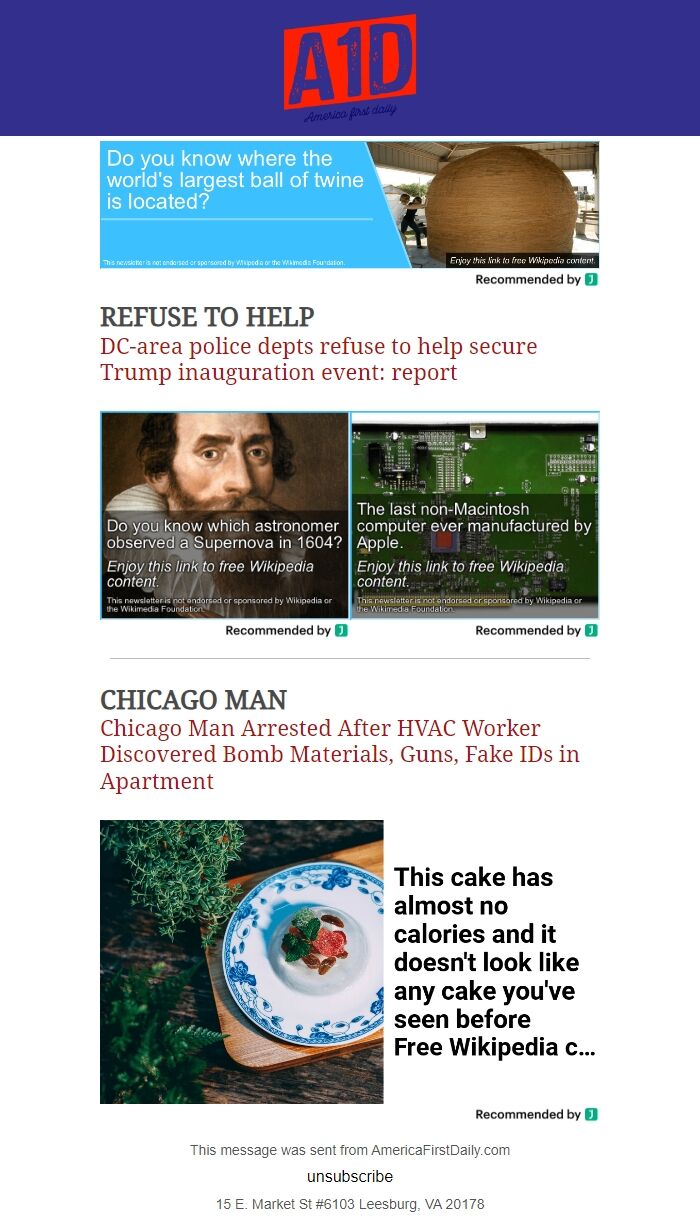This screenshot has width=700, height=1228.
Task: Open the astronomer Supernova 1604 ad tile
Action: click(225, 515)
